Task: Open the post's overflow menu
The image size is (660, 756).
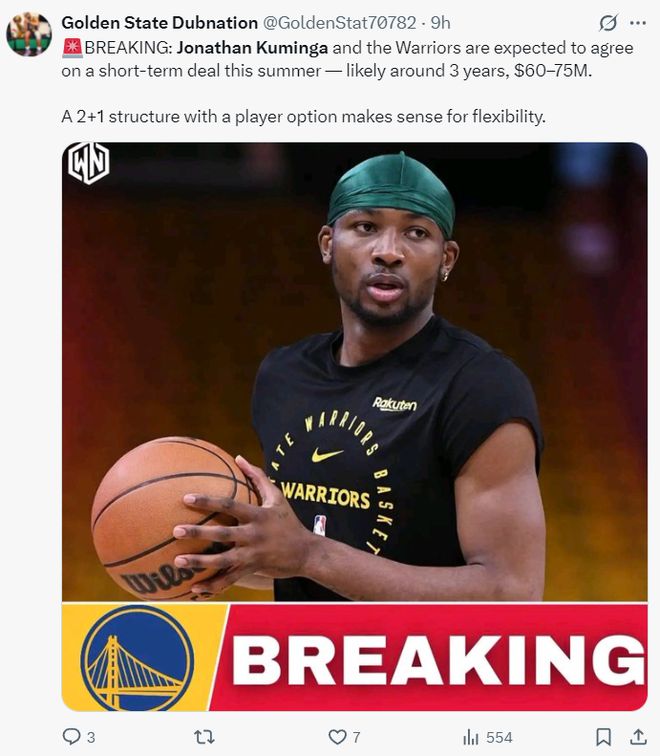Action: pyautogui.click(x=637, y=23)
